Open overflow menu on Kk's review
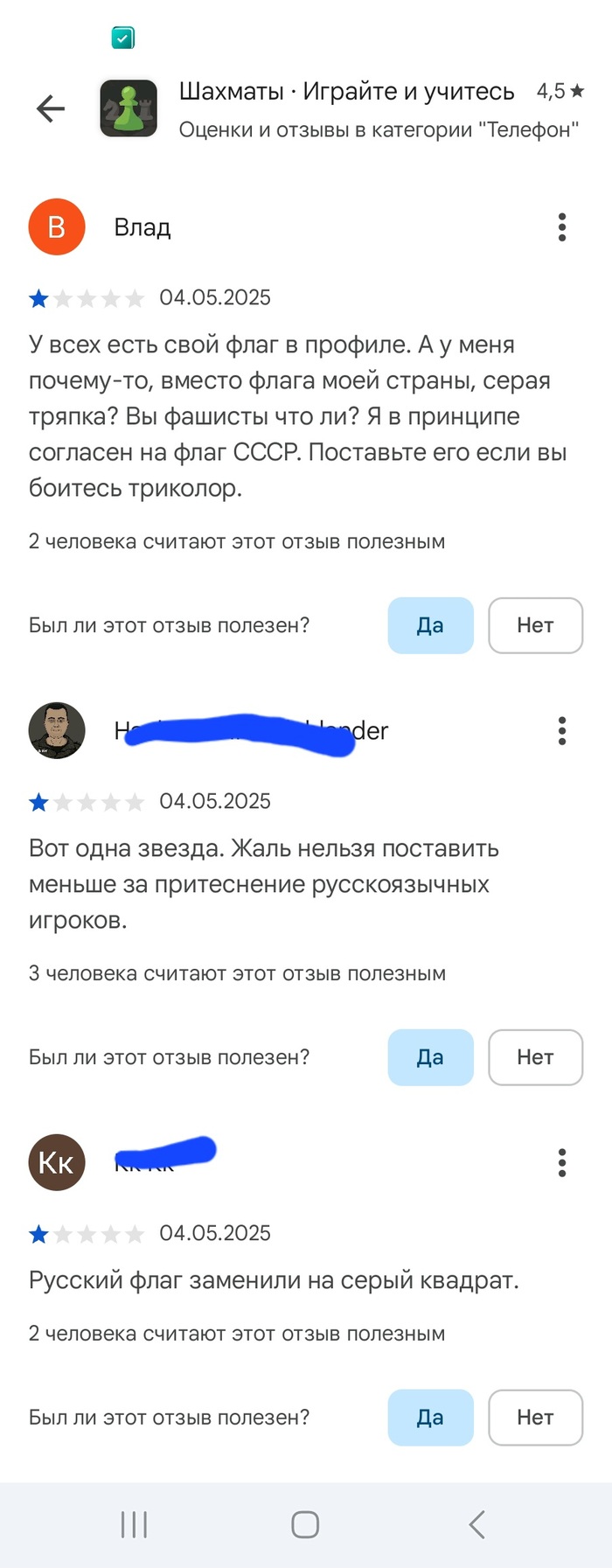This screenshot has height=1568, width=612. 562,1162
